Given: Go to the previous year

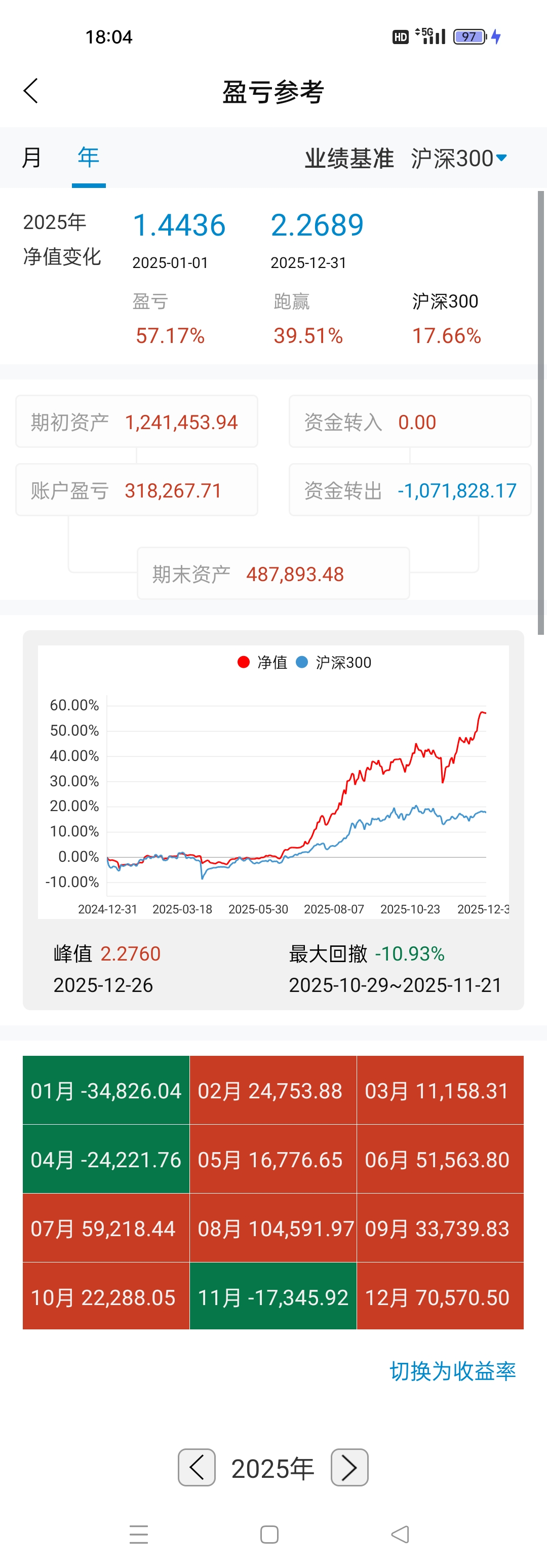Looking at the screenshot, I should click(x=197, y=1468).
